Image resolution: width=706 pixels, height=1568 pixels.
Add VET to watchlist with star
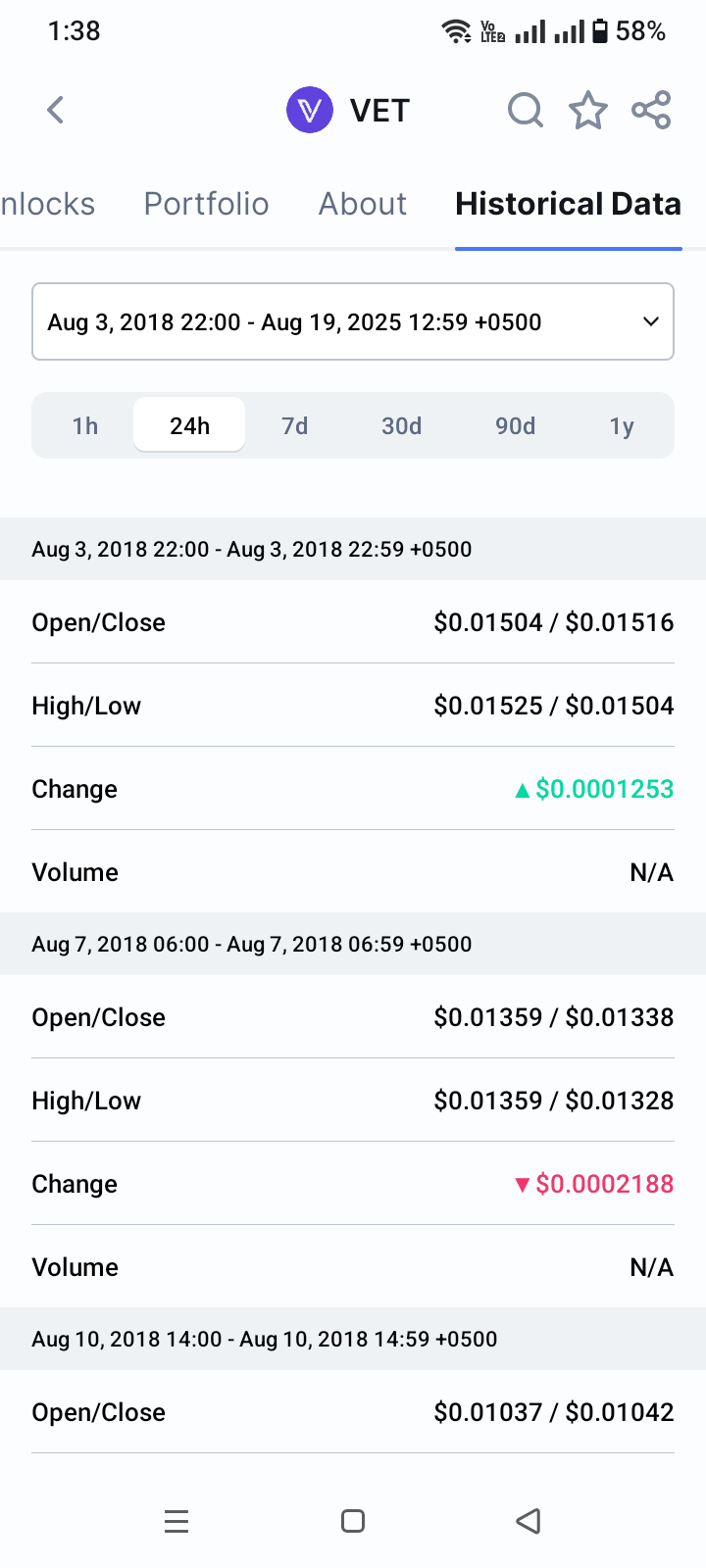tap(588, 110)
